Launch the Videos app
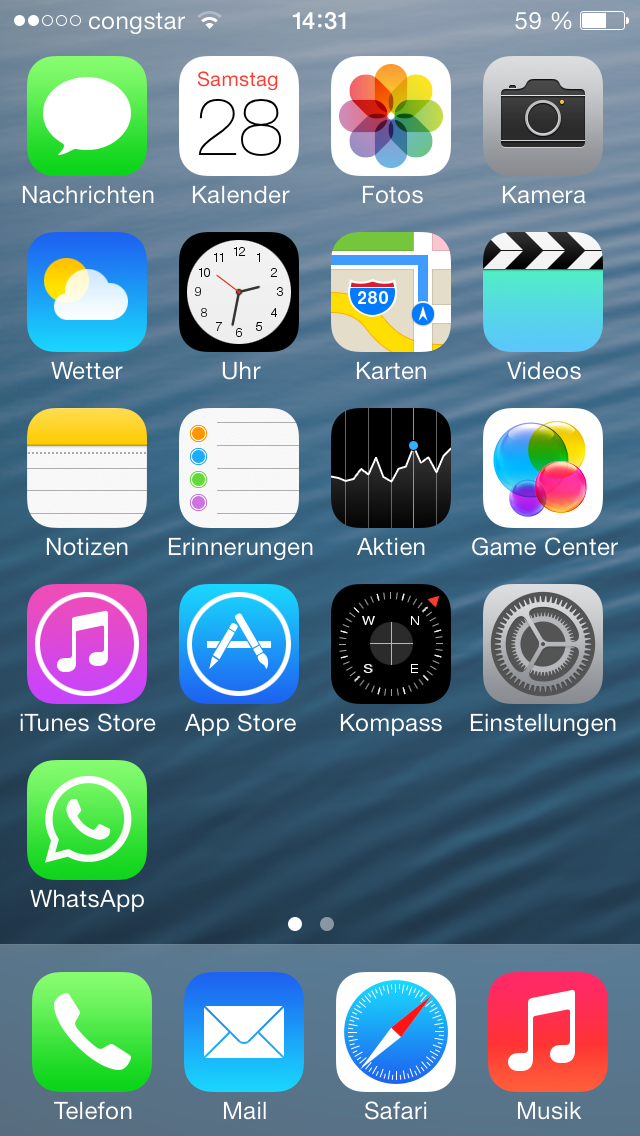Image resolution: width=640 pixels, height=1136 pixels. click(543, 292)
